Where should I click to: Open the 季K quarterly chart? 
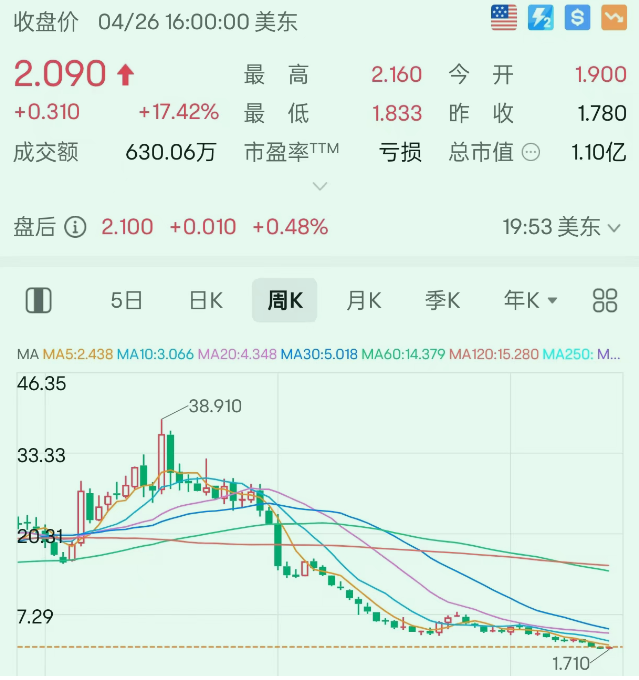click(x=442, y=300)
